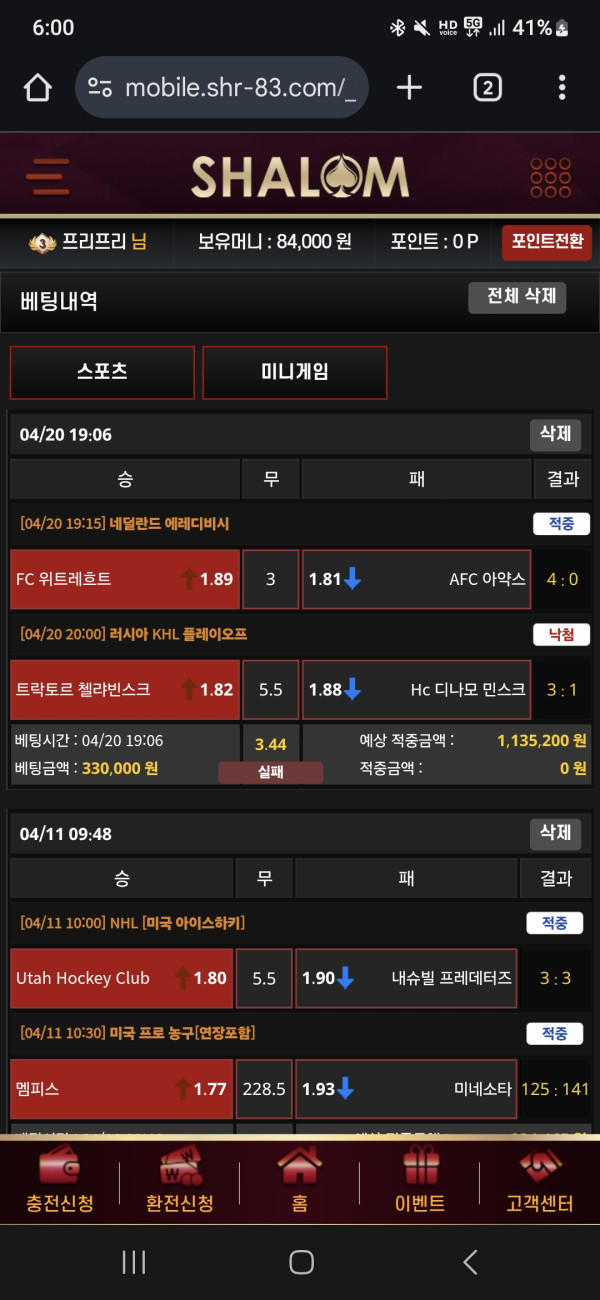Tap the 포인트전환 button
This screenshot has height=1300, width=600.
547,242
